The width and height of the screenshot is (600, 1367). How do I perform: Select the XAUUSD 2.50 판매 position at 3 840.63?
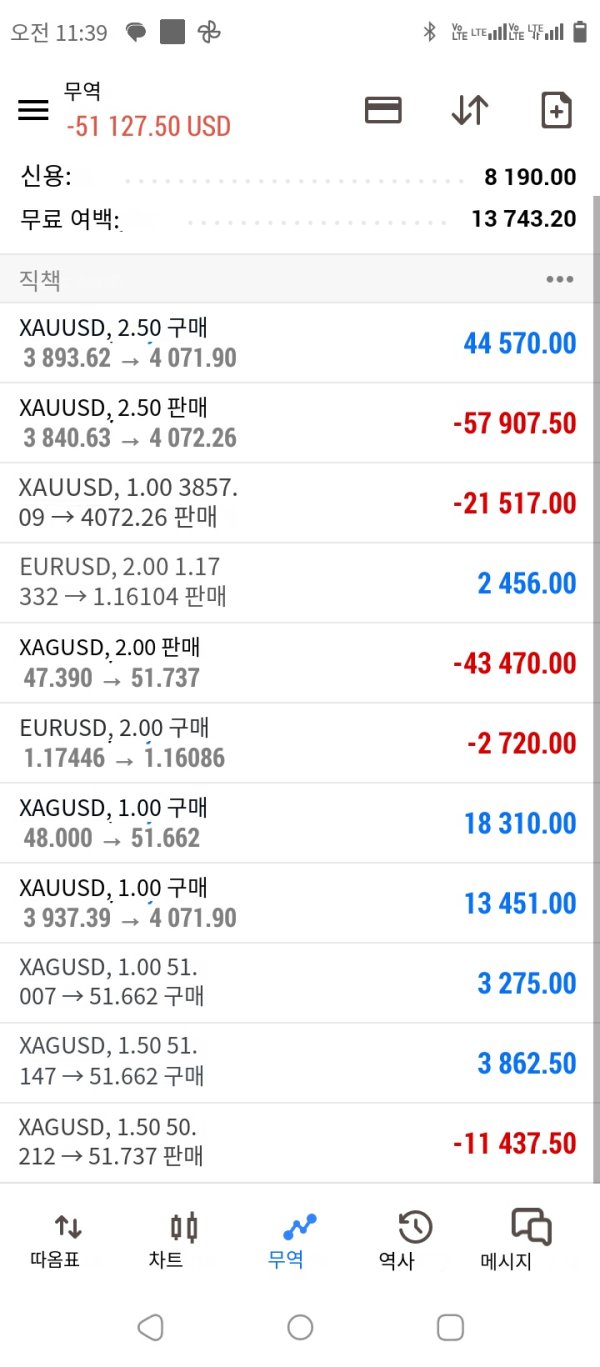click(298, 423)
